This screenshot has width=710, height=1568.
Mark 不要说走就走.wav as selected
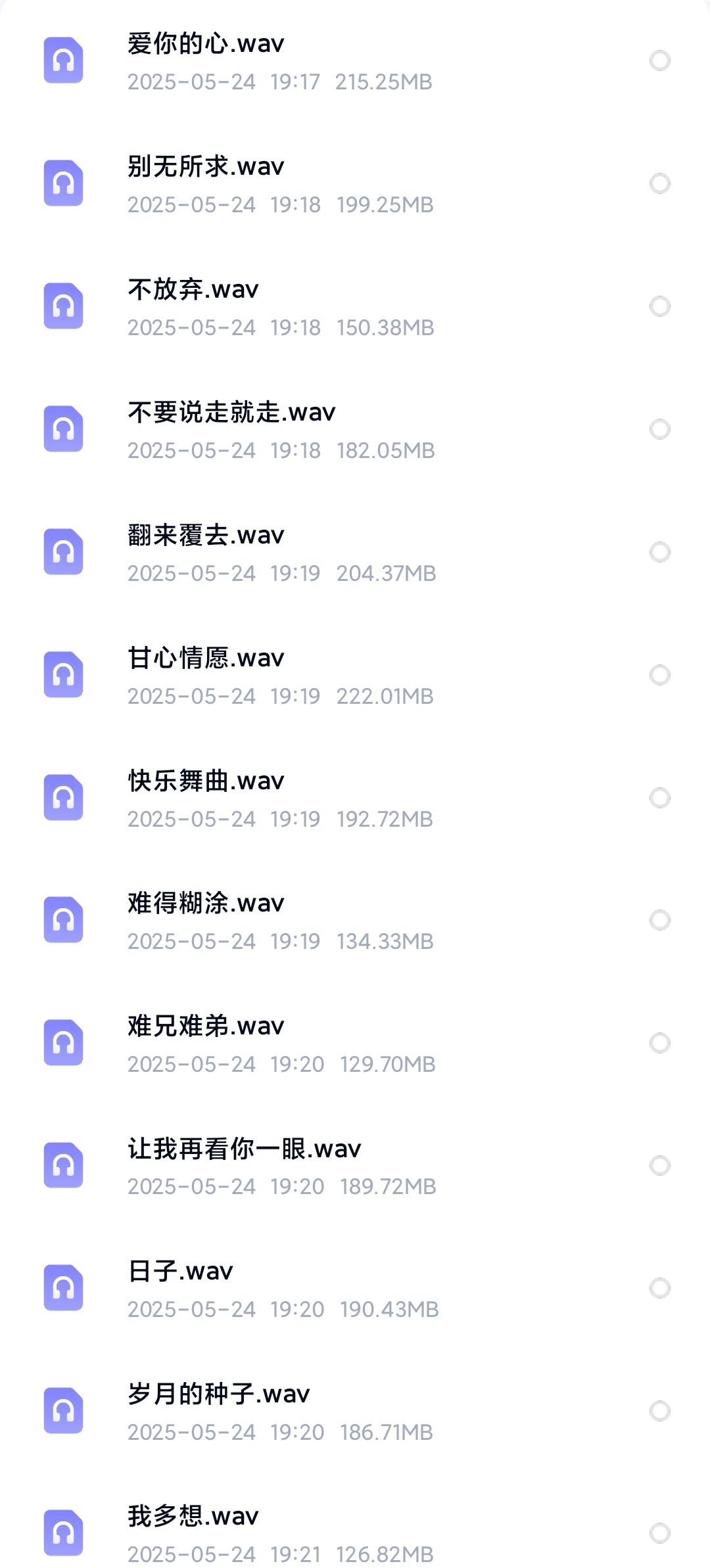click(659, 429)
